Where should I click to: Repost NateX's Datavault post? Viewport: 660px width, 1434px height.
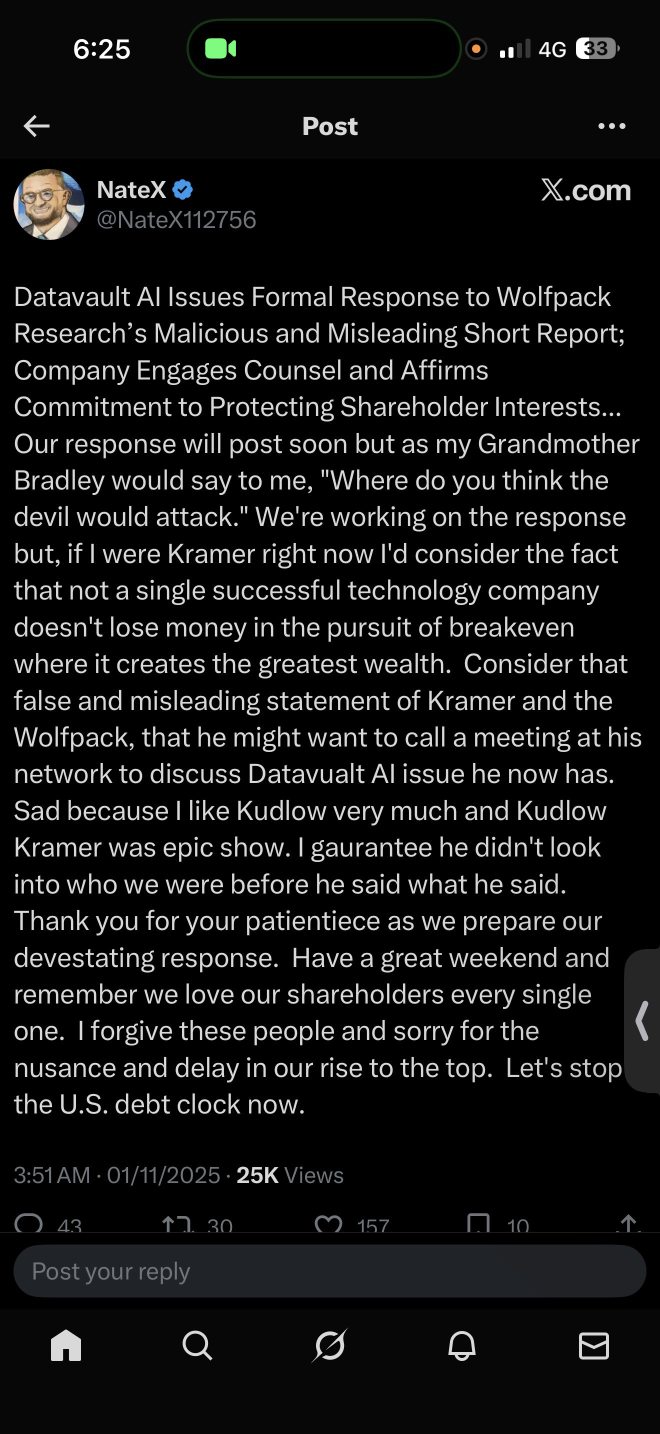pyautogui.click(x=175, y=1224)
